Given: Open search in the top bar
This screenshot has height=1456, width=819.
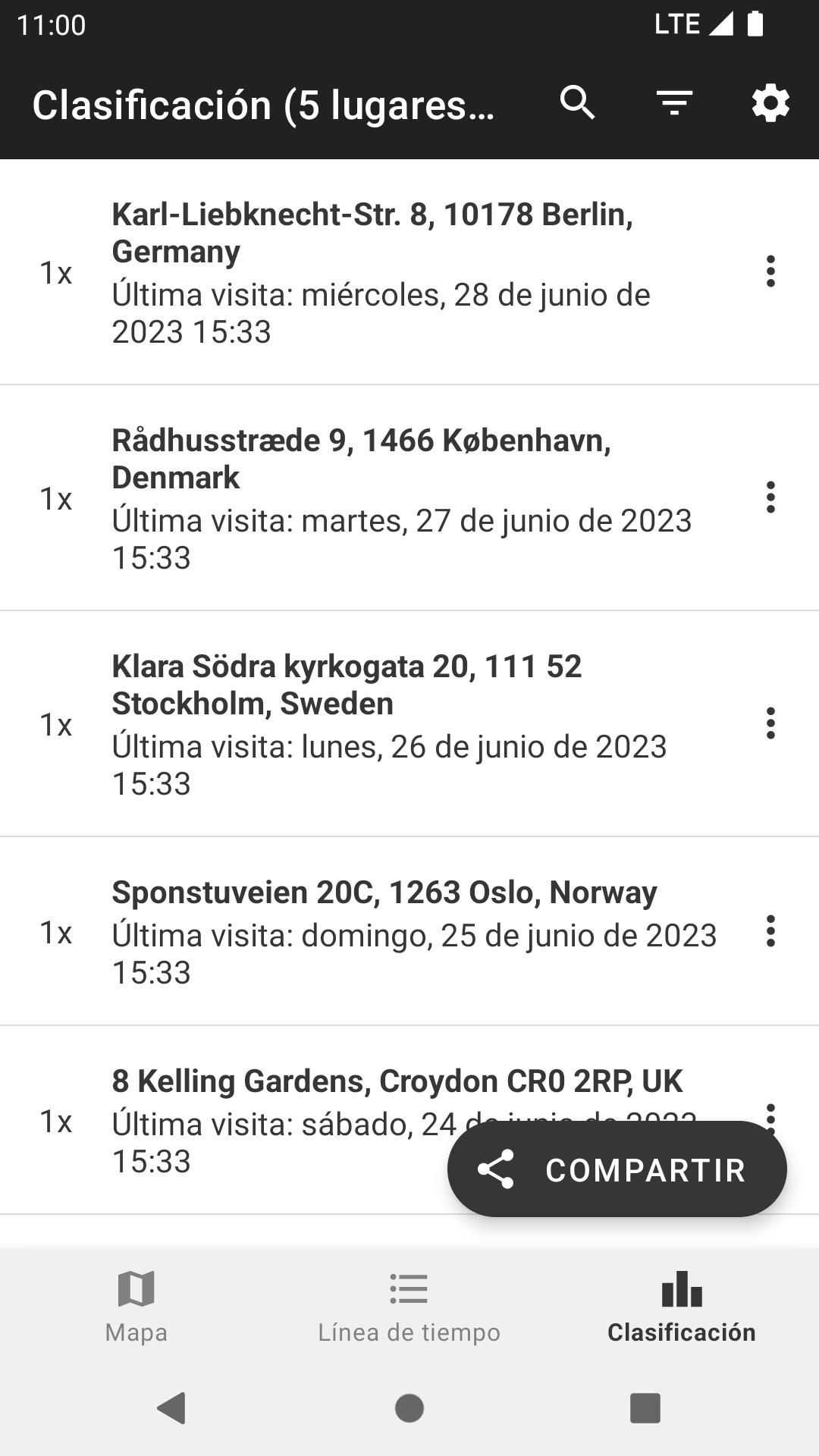Looking at the screenshot, I should [x=578, y=102].
